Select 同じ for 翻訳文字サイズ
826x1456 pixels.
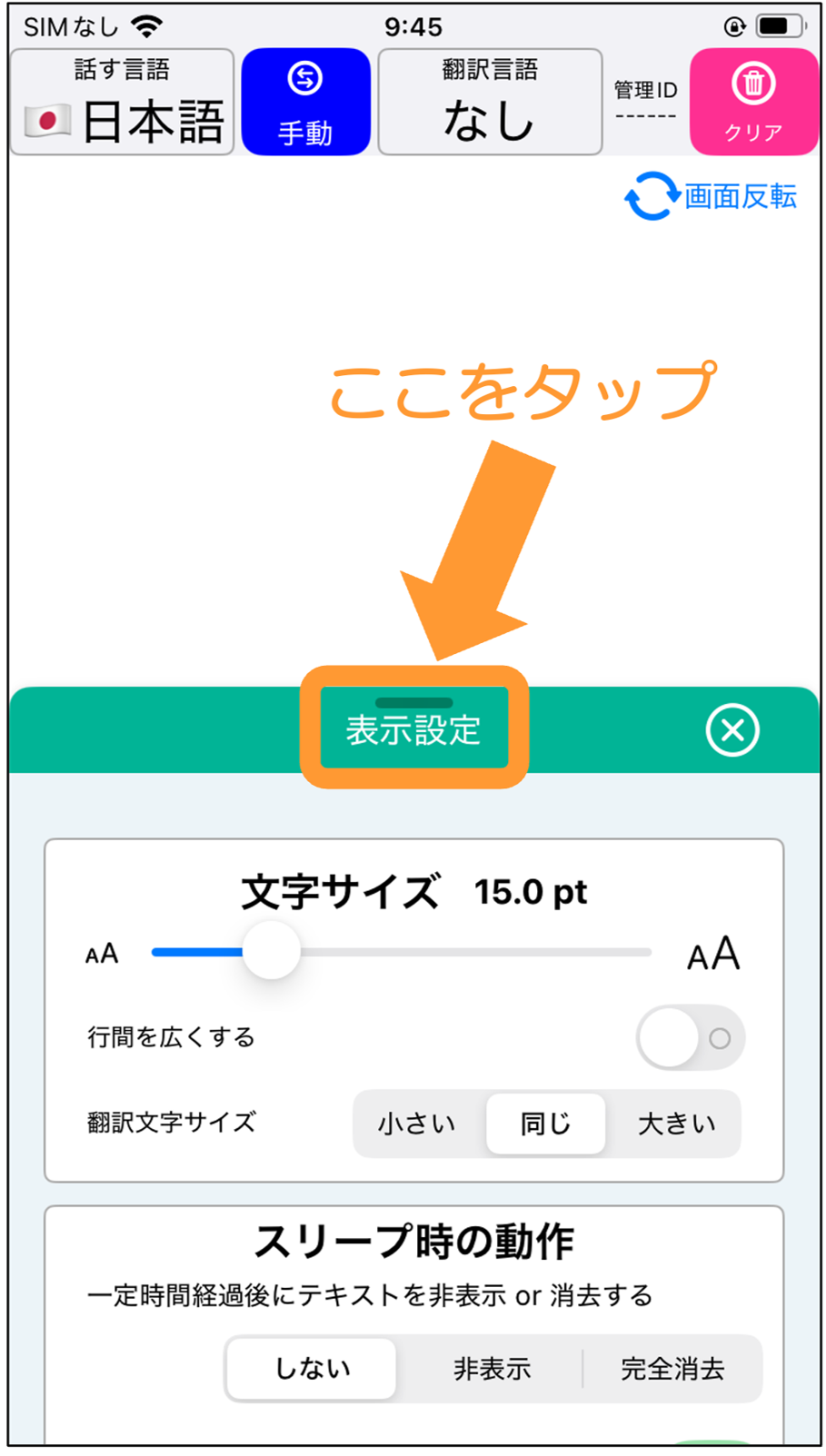pos(545,1124)
